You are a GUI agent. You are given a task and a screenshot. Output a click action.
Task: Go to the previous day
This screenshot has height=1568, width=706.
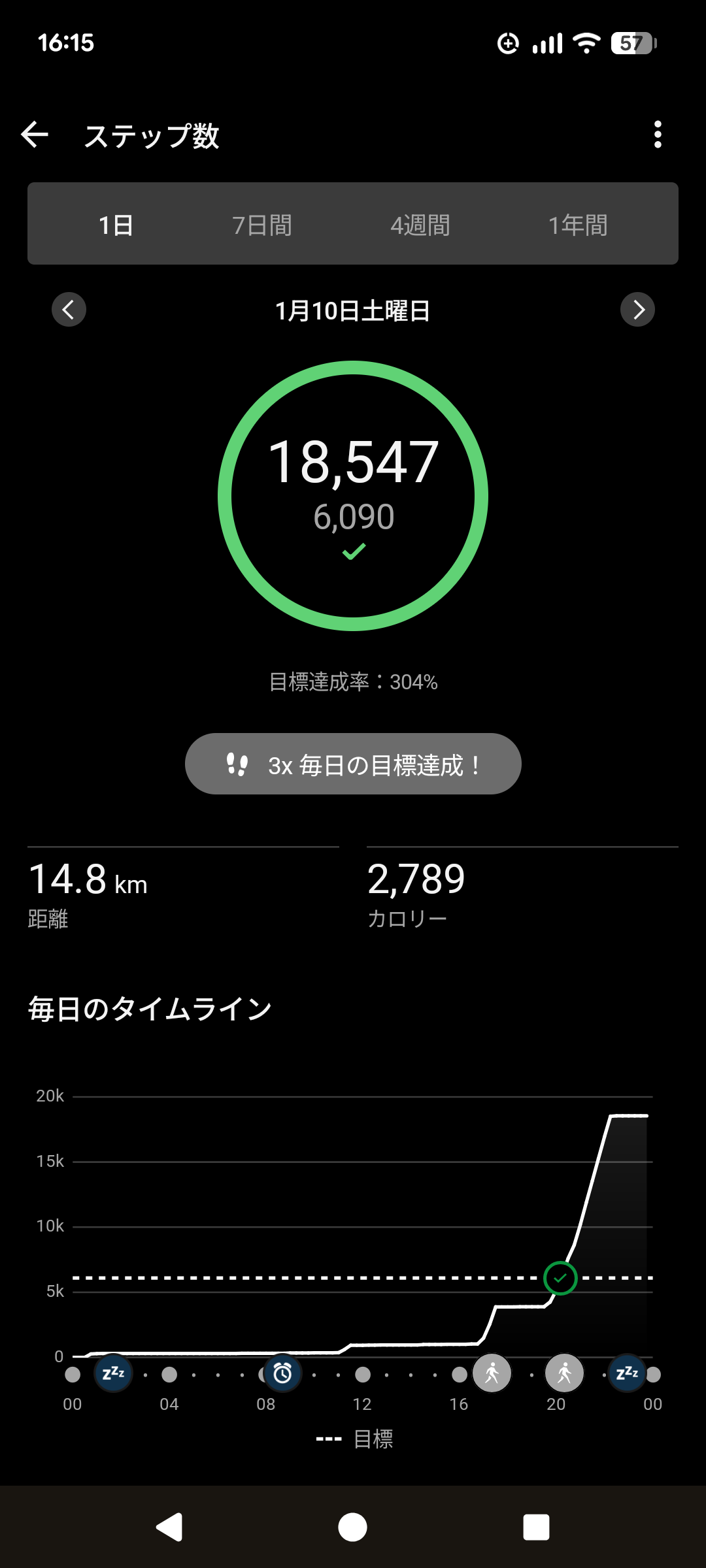coord(69,310)
